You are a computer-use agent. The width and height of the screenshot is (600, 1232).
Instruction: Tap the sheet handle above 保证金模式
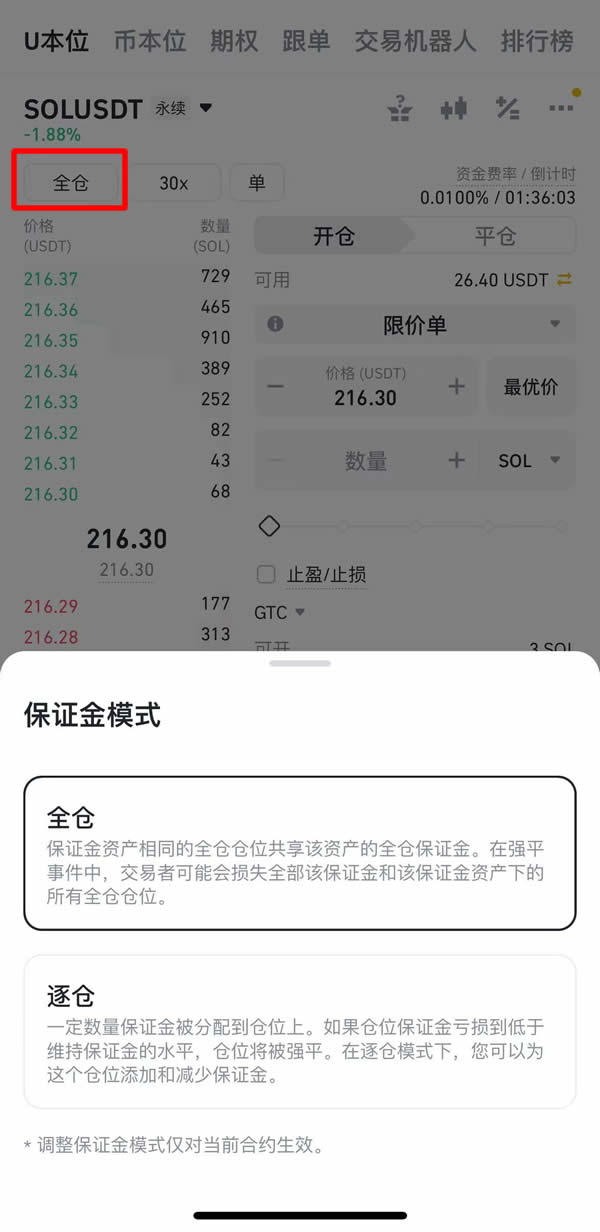coord(300,663)
